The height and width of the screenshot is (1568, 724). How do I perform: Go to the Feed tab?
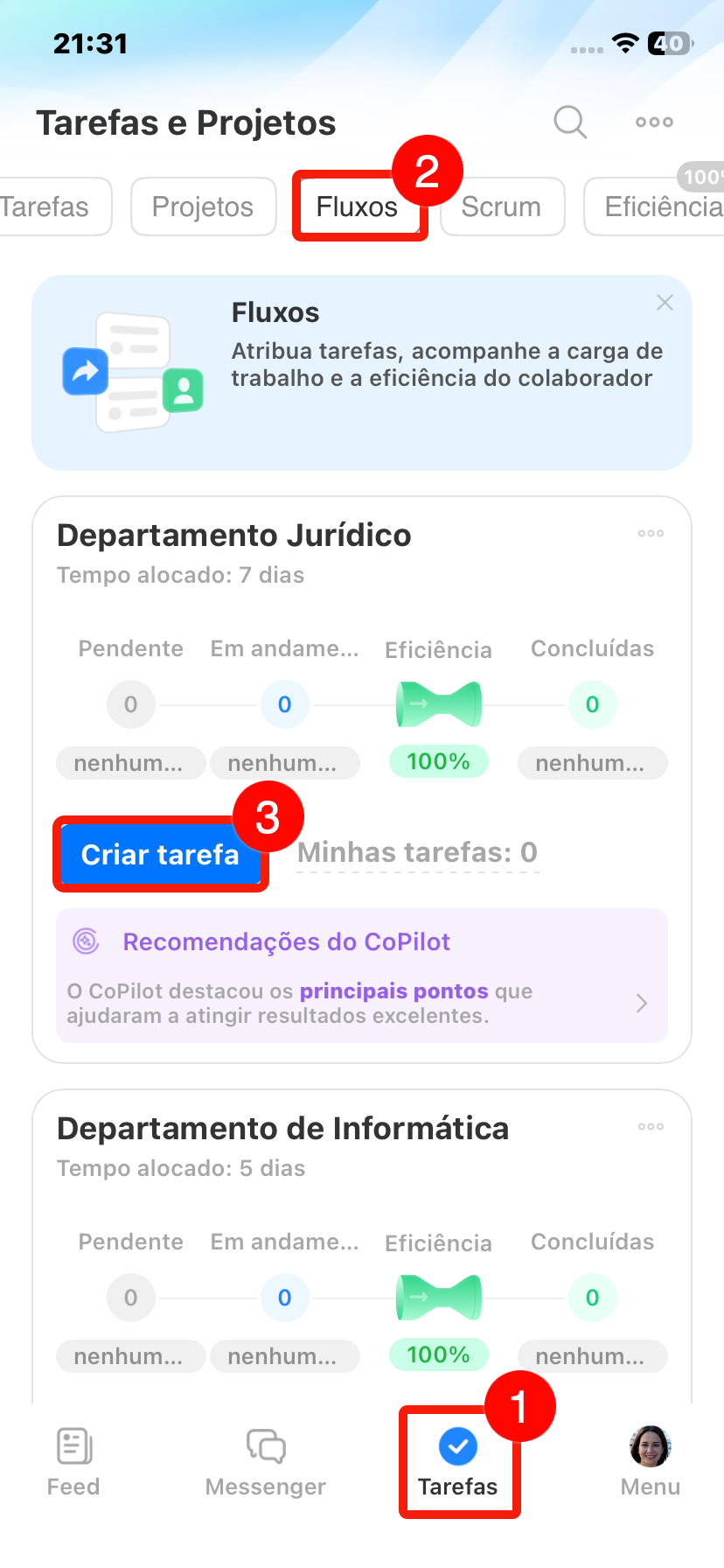(x=73, y=1461)
